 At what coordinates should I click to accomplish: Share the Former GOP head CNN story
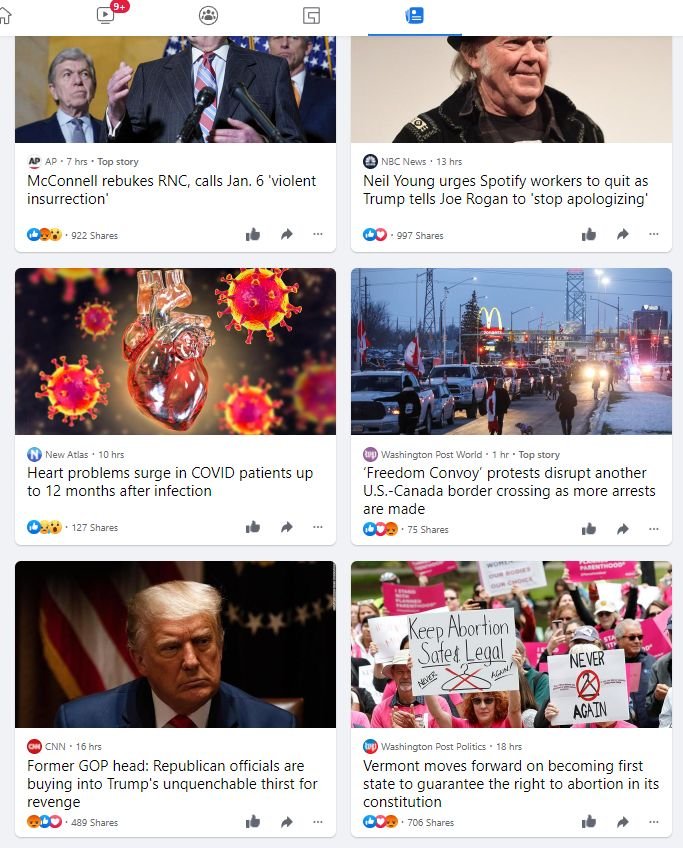[x=286, y=822]
